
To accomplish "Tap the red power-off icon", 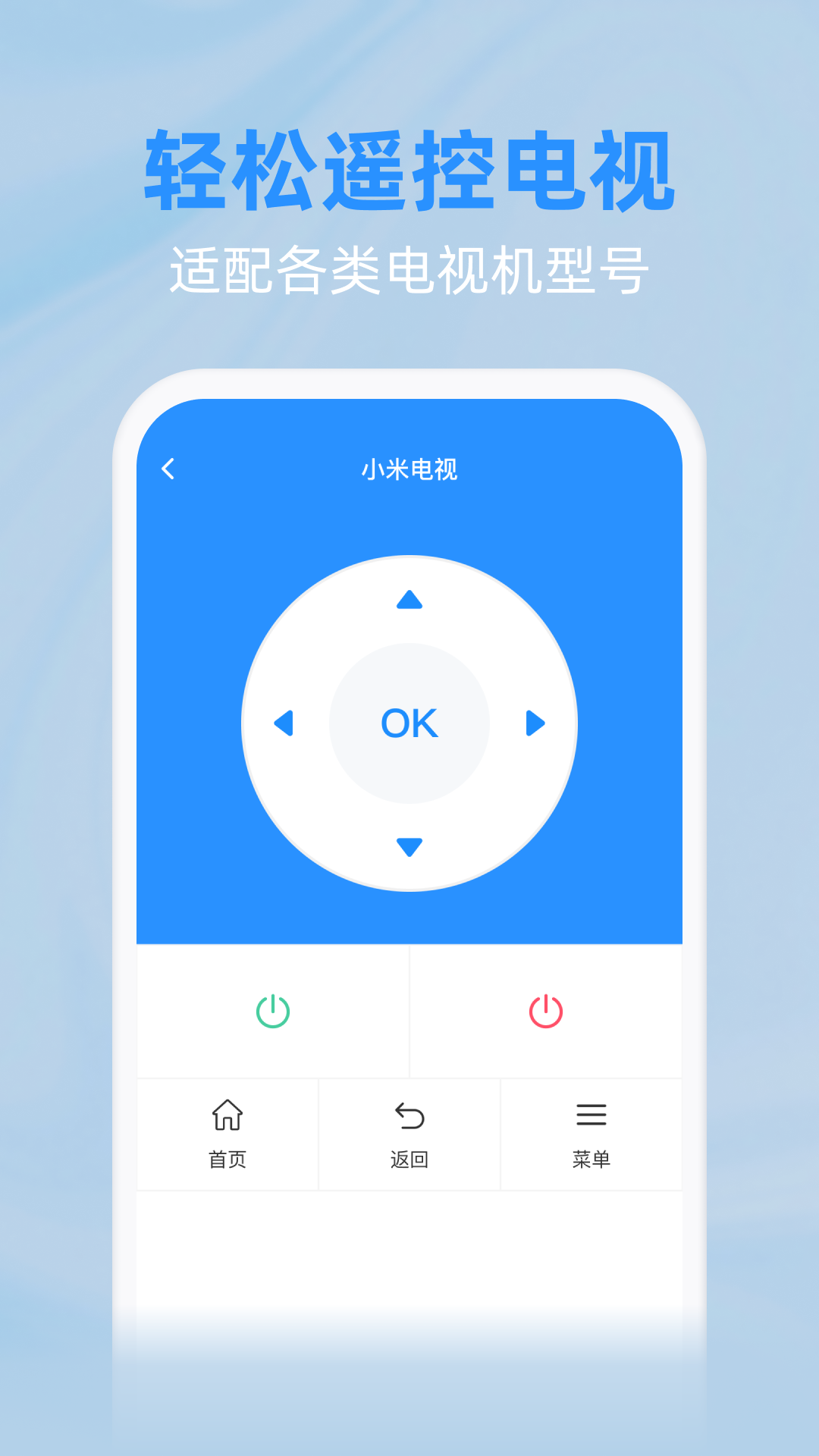I will pyautogui.click(x=545, y=1011).
